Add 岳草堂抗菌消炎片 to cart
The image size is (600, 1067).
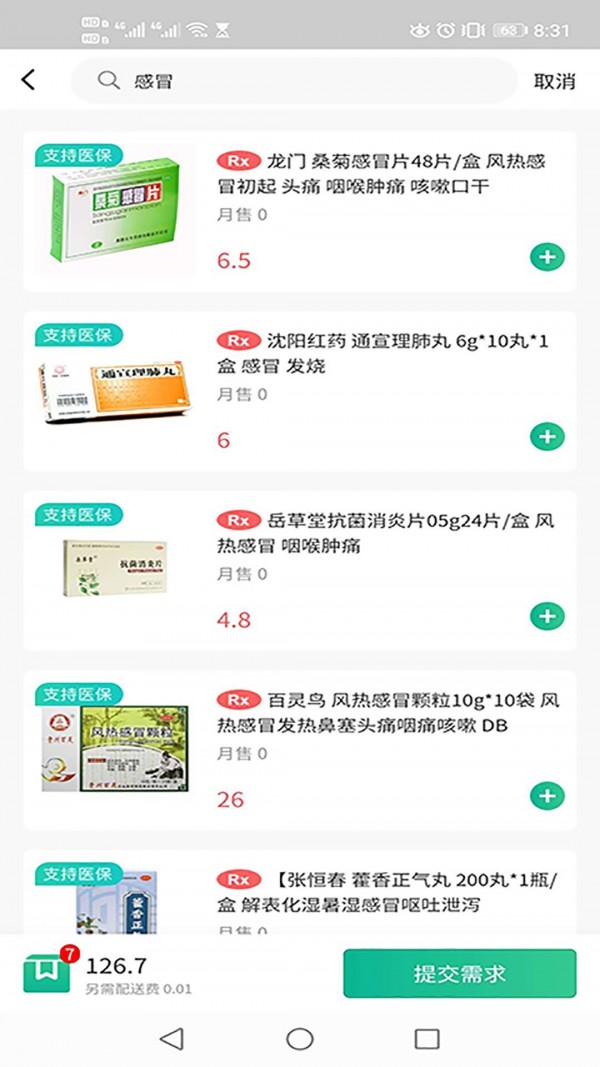click(546, 616)
